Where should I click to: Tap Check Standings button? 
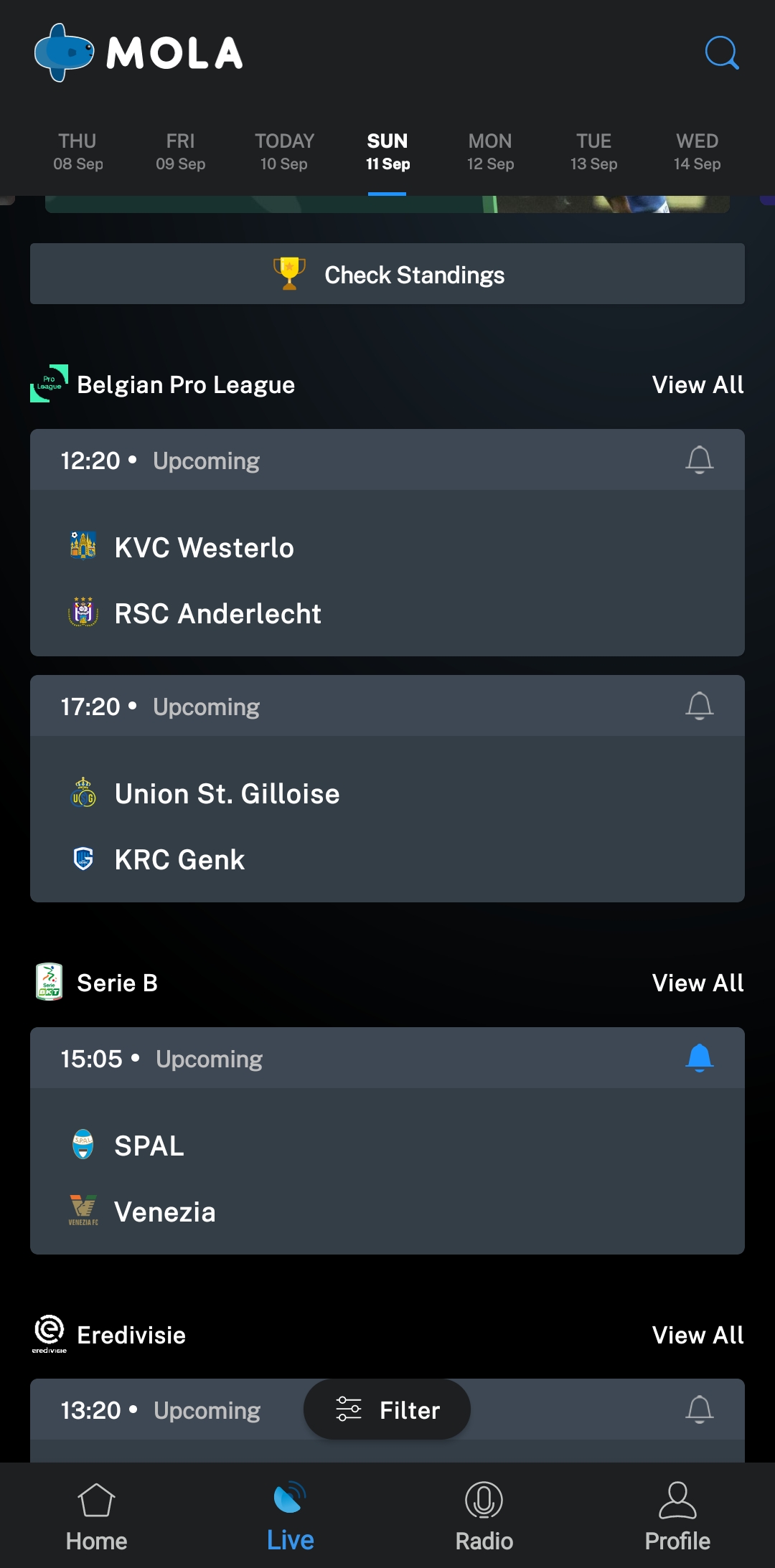click(387, 274)
